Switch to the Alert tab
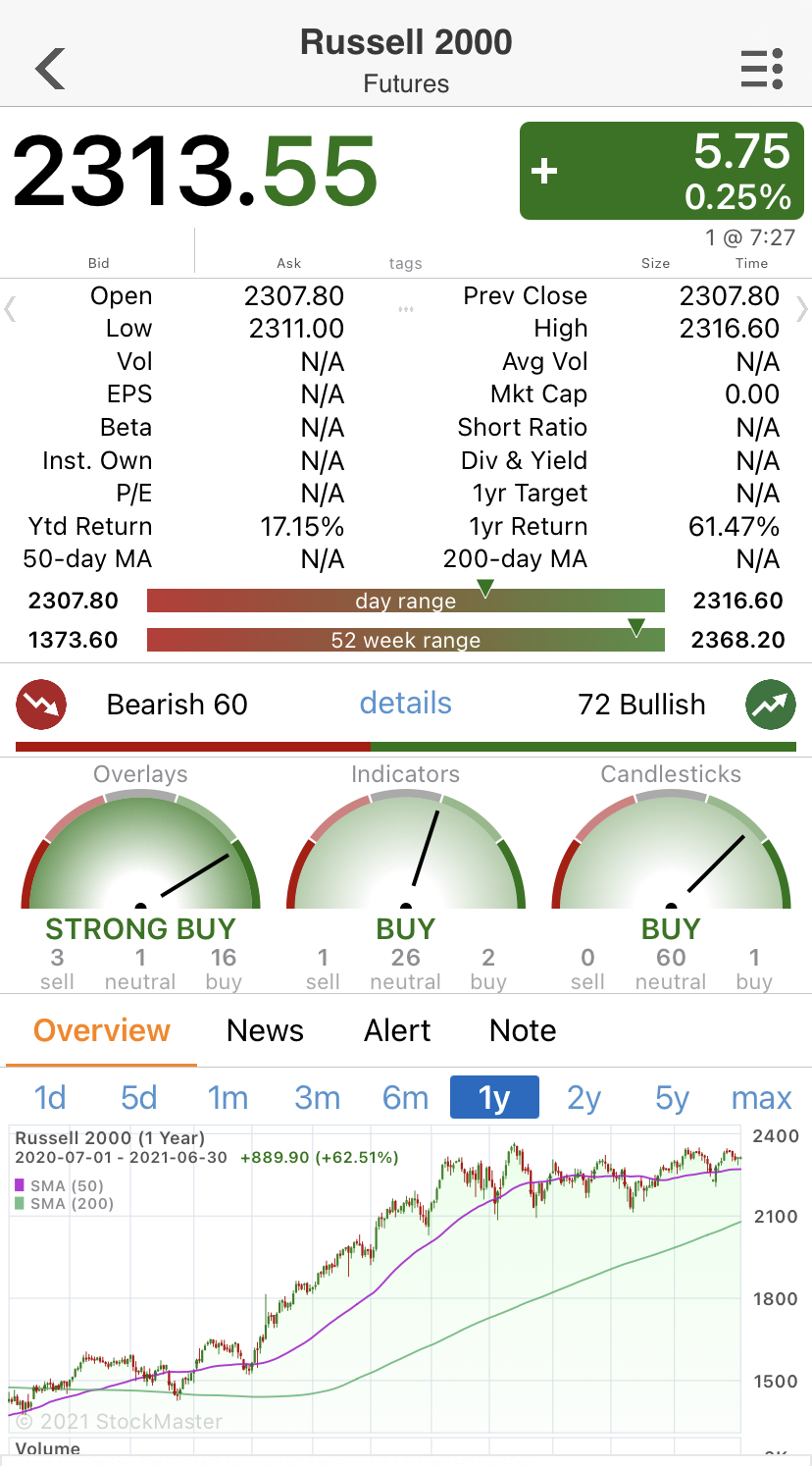The width and height of the screenshot is (812, 1466). (397, 1030)
